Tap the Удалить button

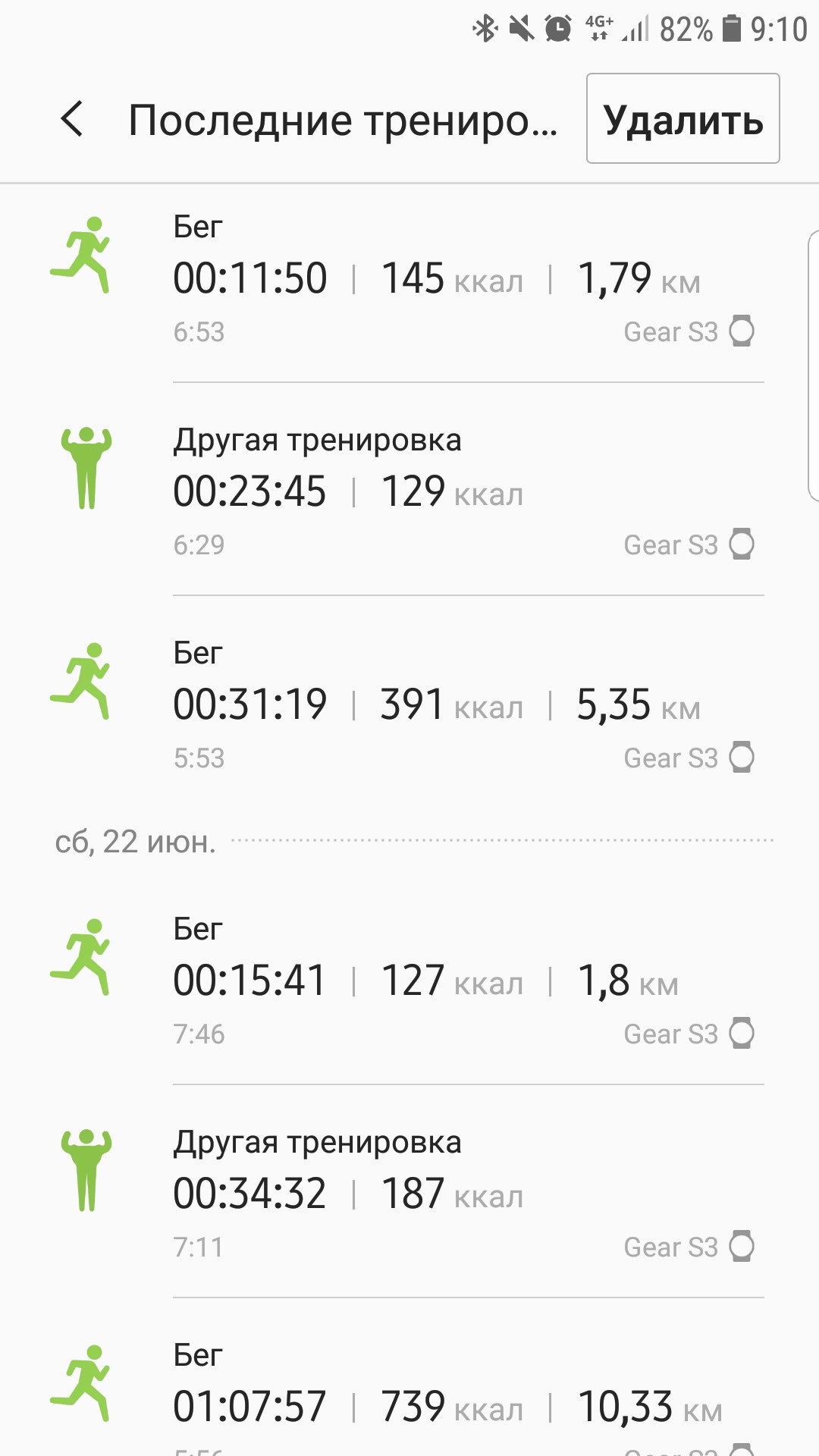(x=682, y=119)
